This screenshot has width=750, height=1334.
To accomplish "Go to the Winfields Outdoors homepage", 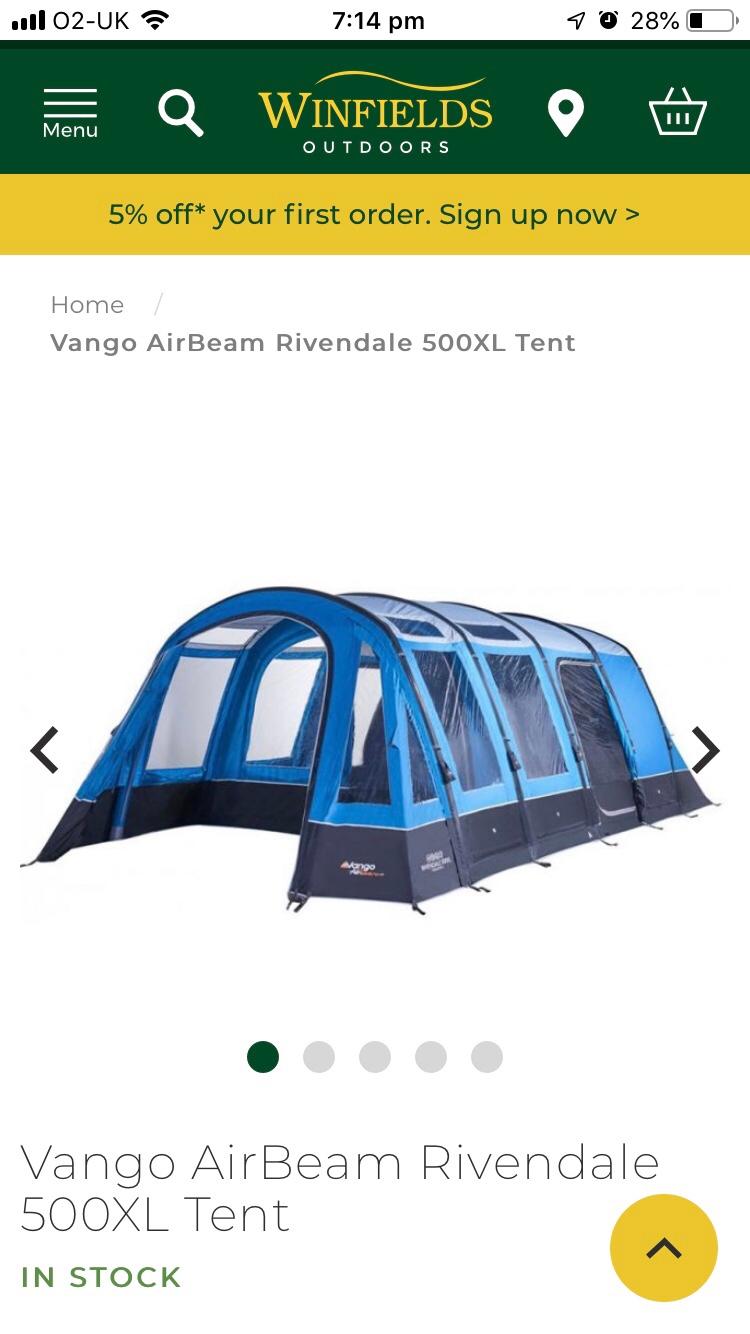I will (x=375, y=113).
